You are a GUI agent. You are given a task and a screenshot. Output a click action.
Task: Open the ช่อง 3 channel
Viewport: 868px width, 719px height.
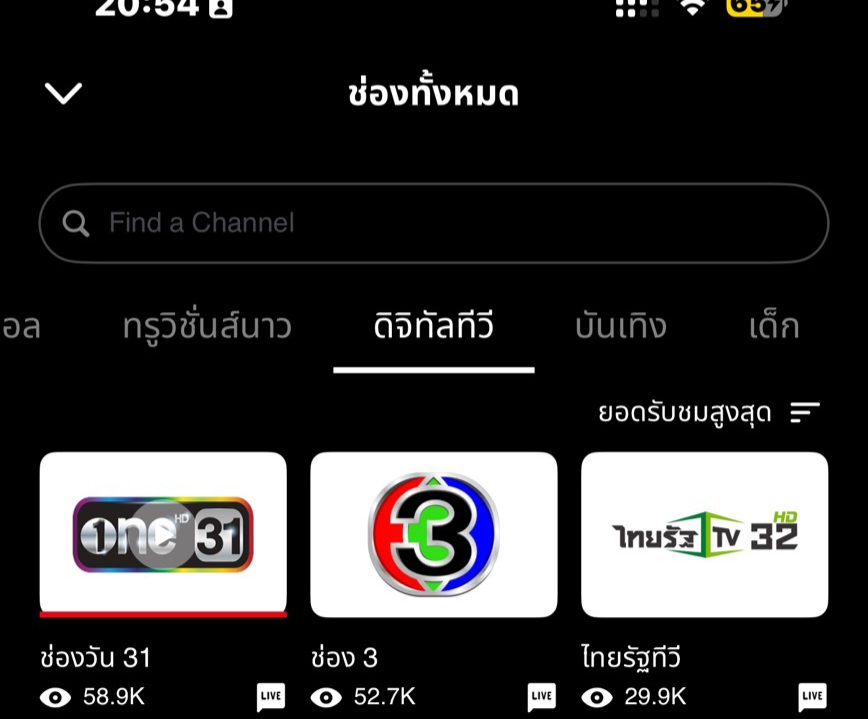[x=433, y=534]
